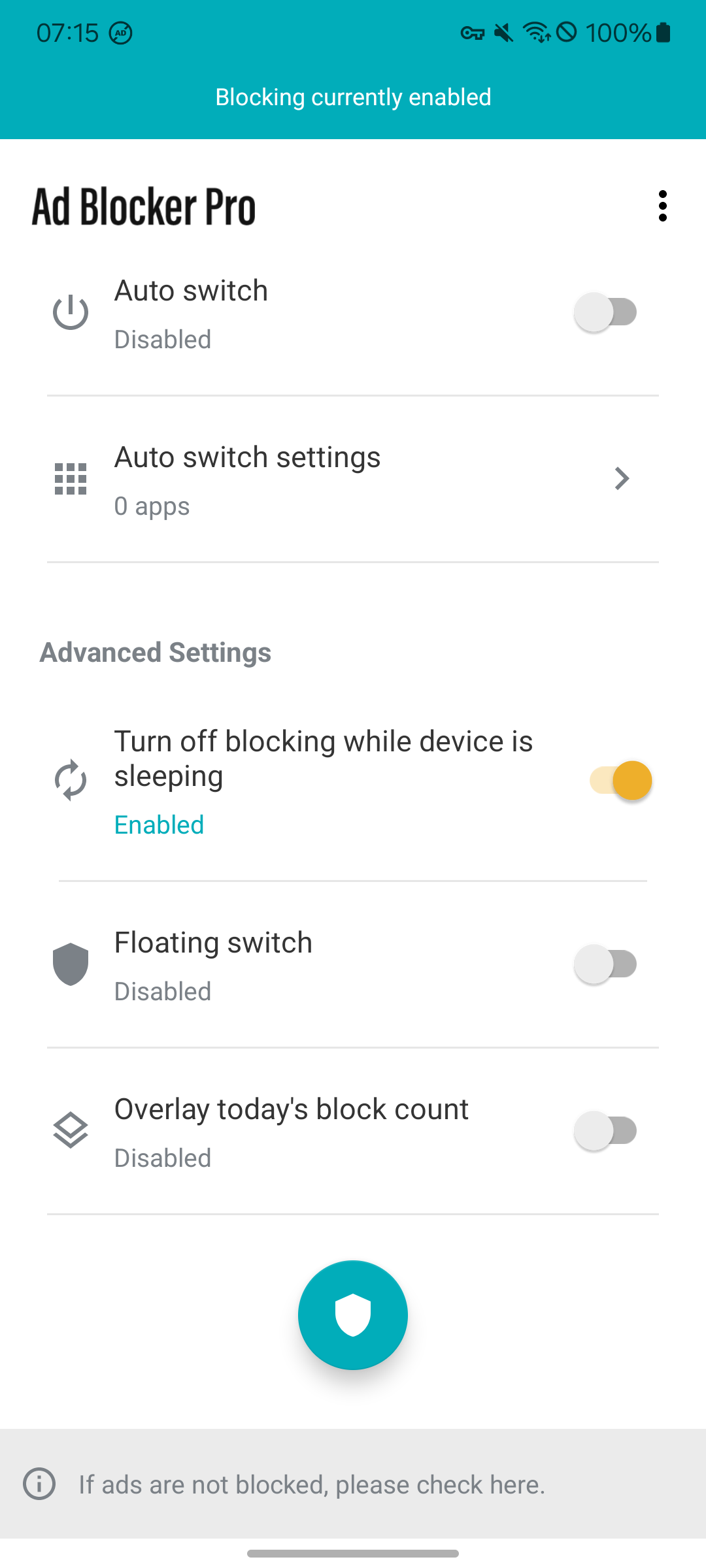706x1568 pixels.
Task: Turn on the Floating switch
Action: 606,964
